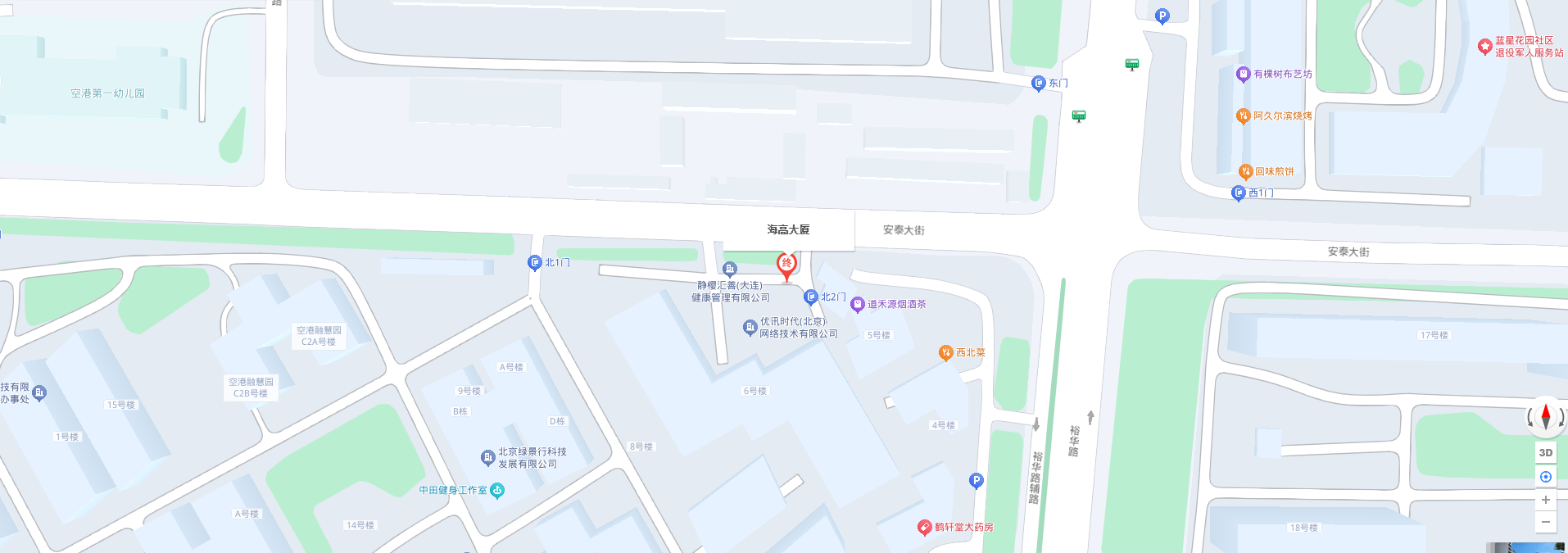This screenshot has width=1568, height=553.
Task: Open the 海高大厦 location label
Action: [x=788, y=230]
